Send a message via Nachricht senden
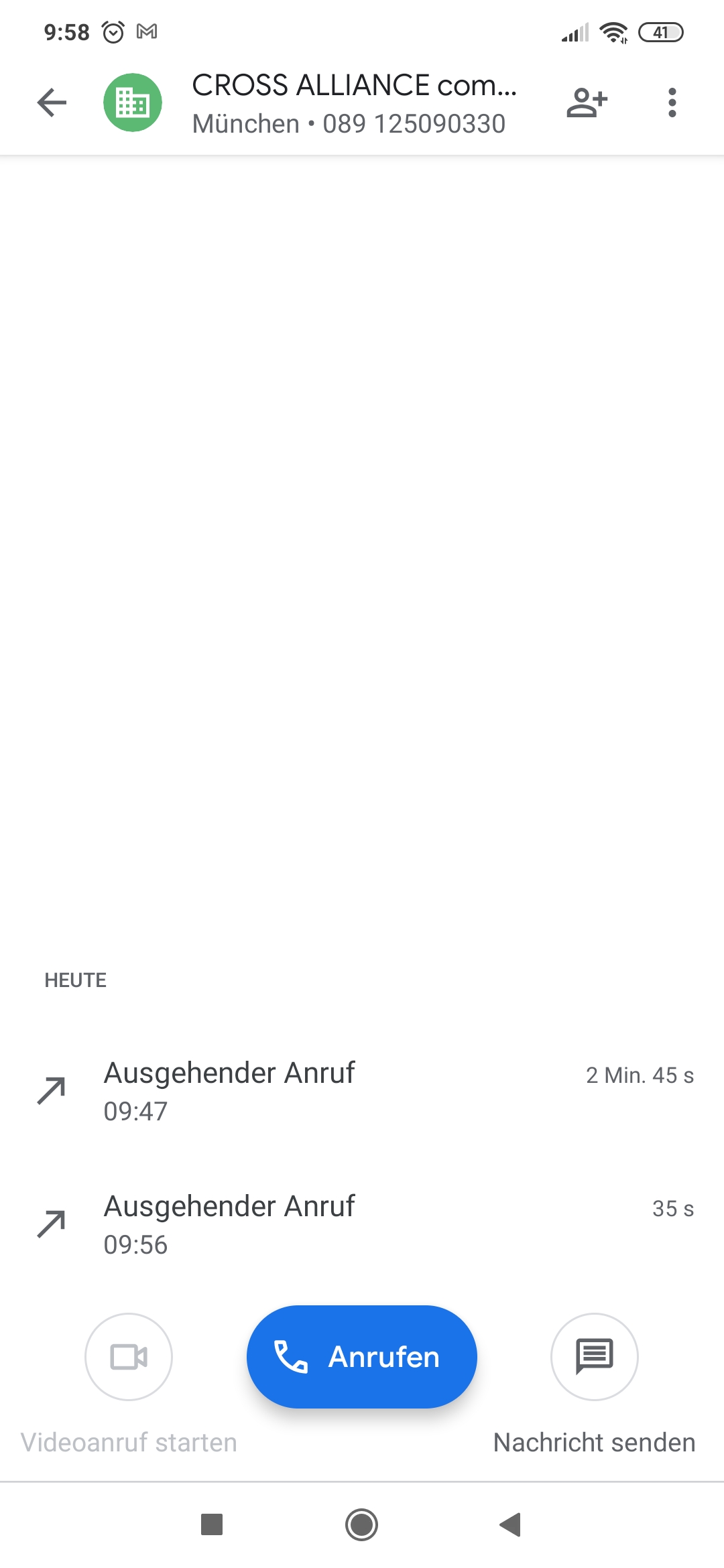Viewport: 724px width, 1568px height. (594, 1357)
